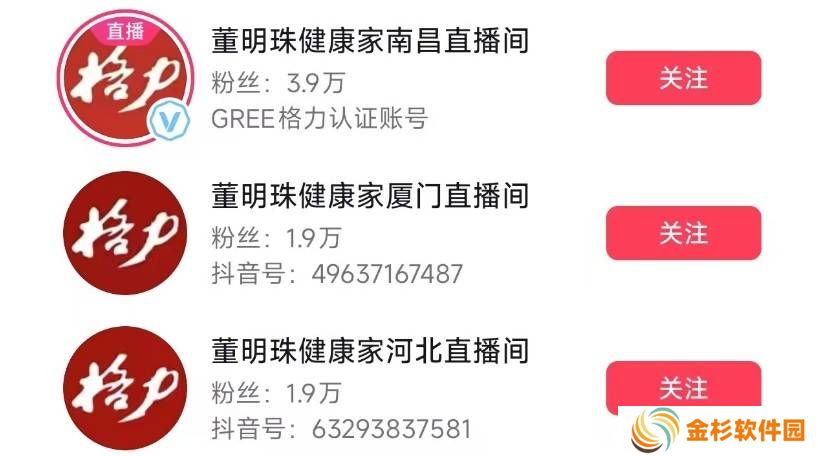Tap the live avatar of the 南昌直播间 account
This screenshot has width=818, height=456.
124,79
